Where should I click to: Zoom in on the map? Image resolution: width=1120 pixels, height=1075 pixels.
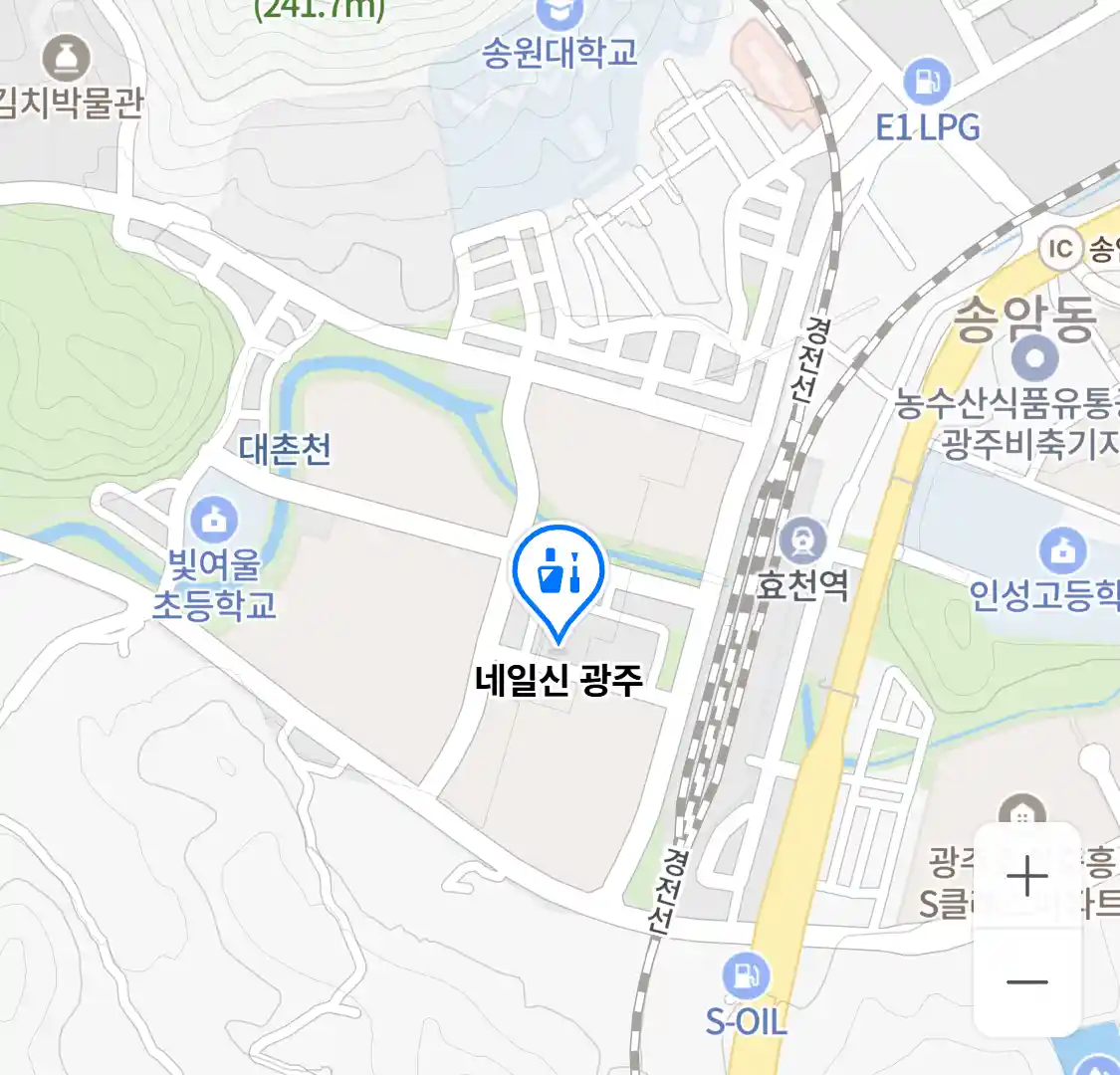tap(1026, 877)
